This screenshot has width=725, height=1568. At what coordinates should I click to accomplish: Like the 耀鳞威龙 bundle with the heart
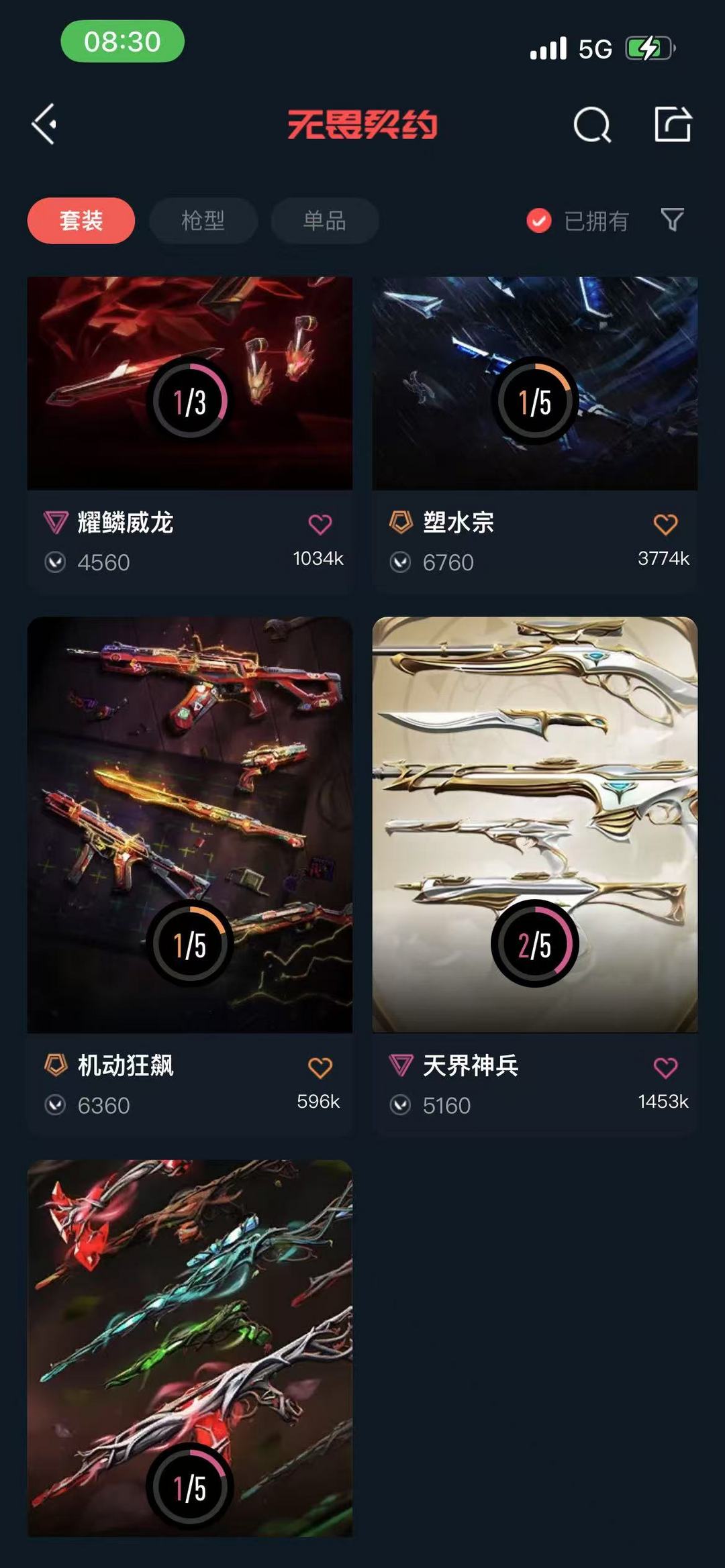coord(320,524)
